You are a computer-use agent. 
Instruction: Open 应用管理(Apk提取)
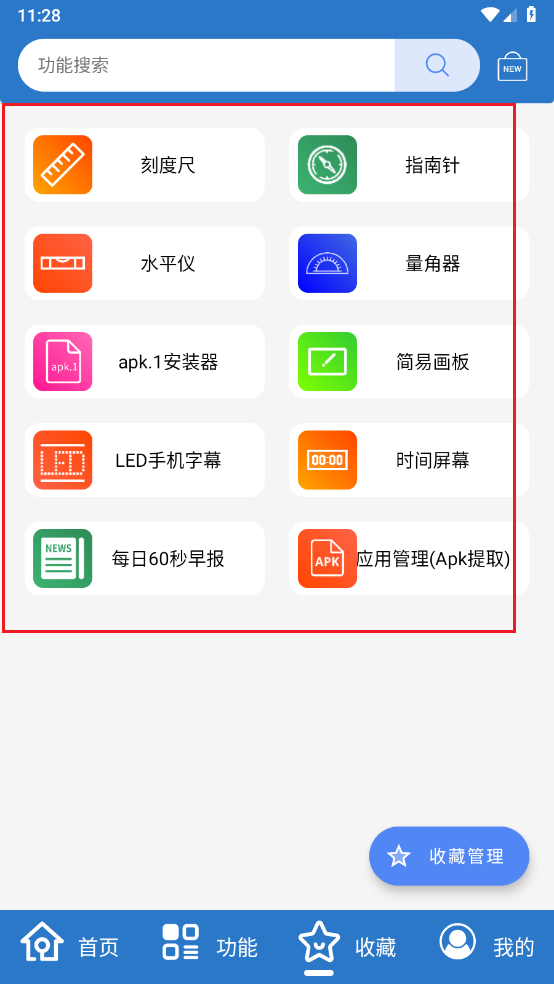(x=409, y=559)
